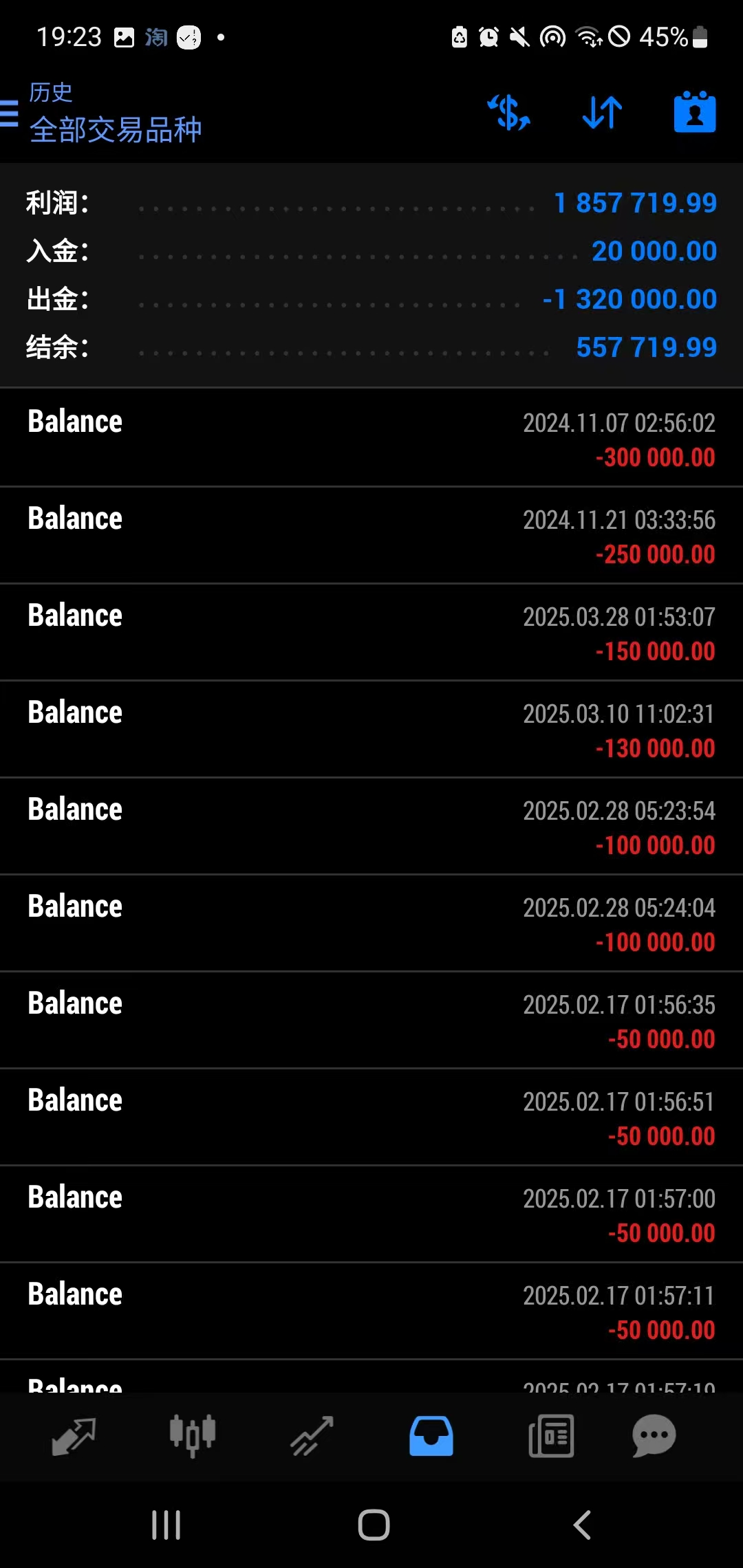Open the News tab
743x1568 pixels.
(551, 1436)
